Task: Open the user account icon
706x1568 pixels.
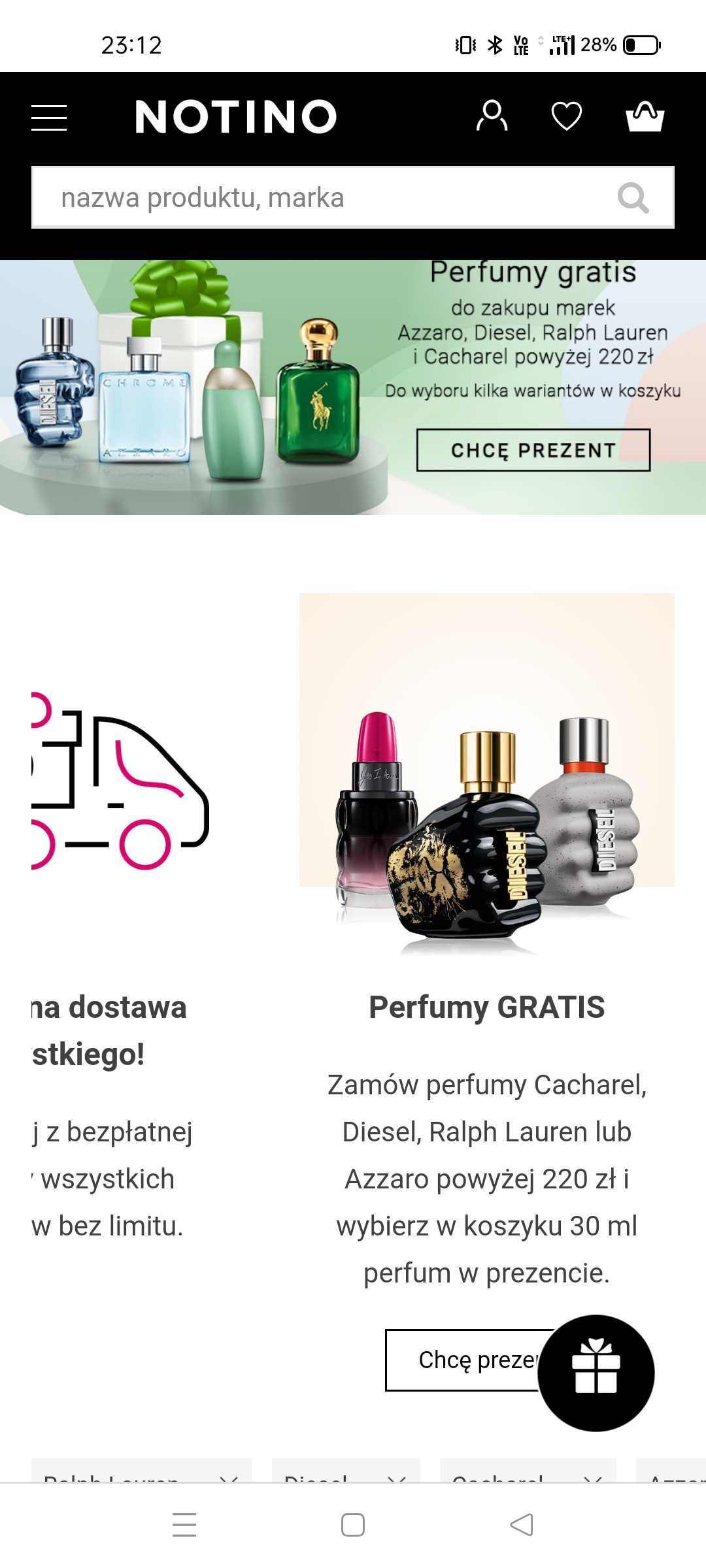Action: [492, 116]
